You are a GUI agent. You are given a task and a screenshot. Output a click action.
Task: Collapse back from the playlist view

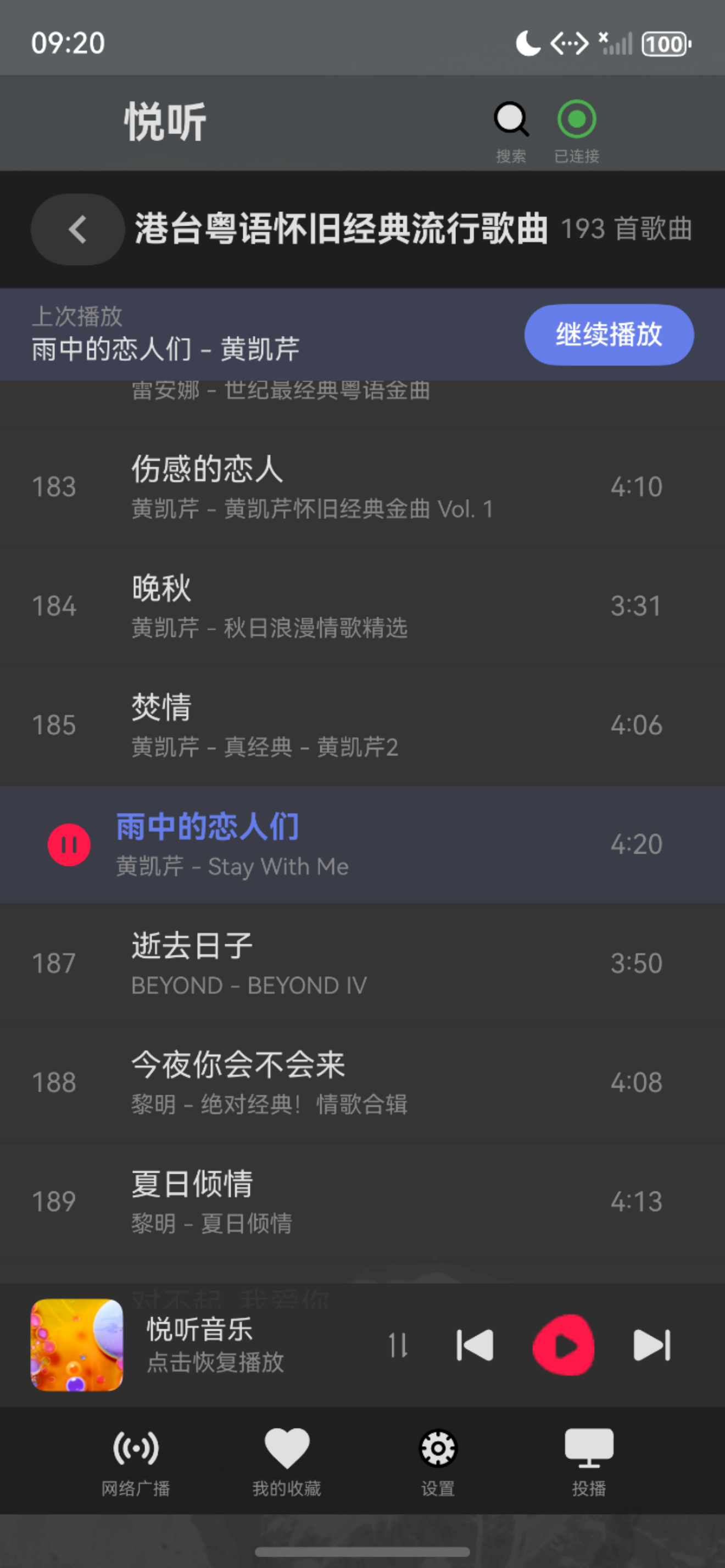click(77, 229)
